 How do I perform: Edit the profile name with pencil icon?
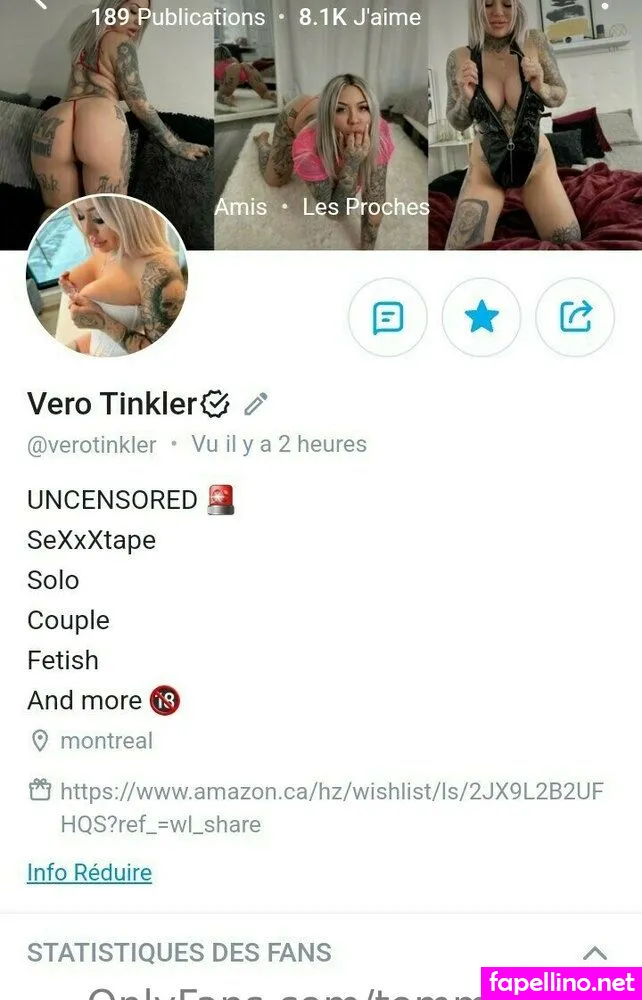tap(256, 404)
